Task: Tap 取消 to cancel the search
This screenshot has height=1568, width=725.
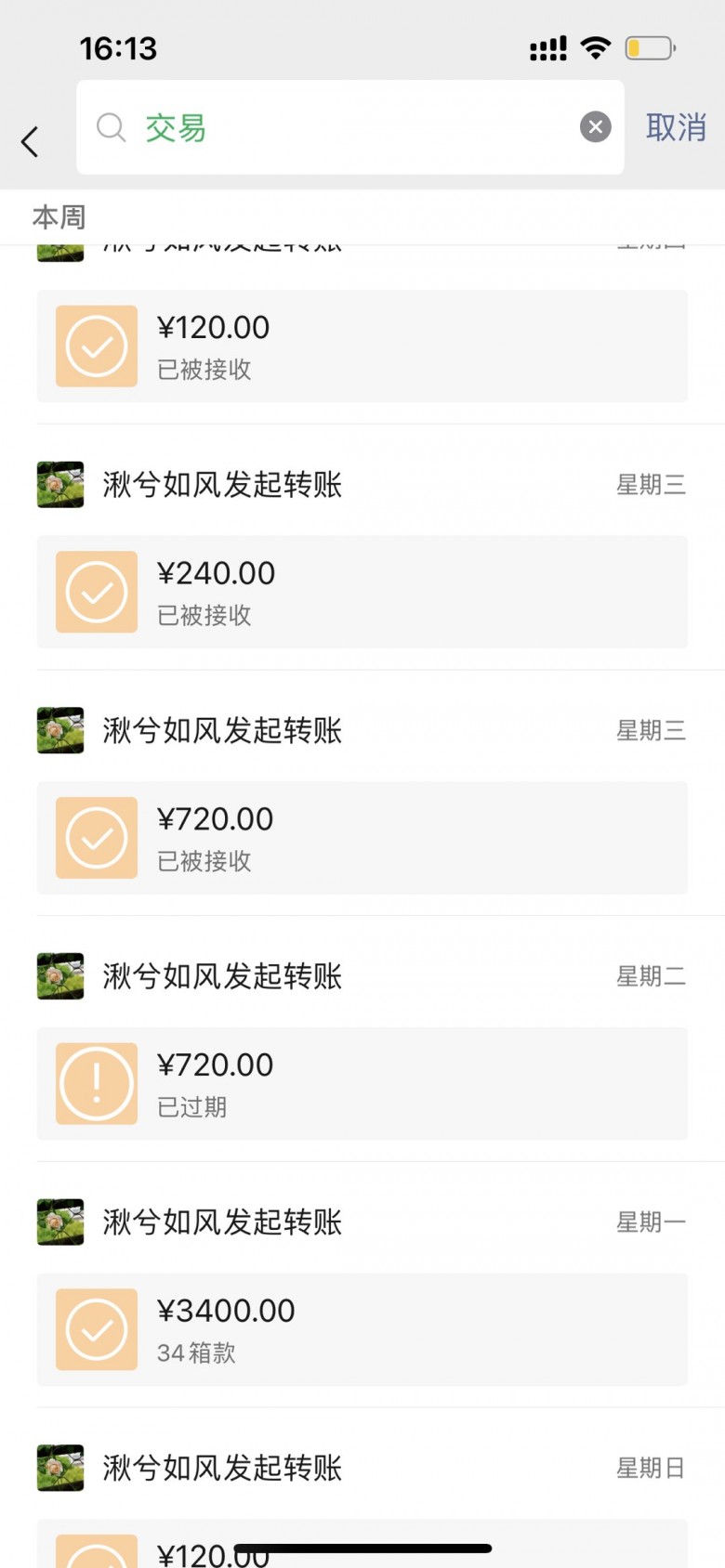Action: point(676,127)
